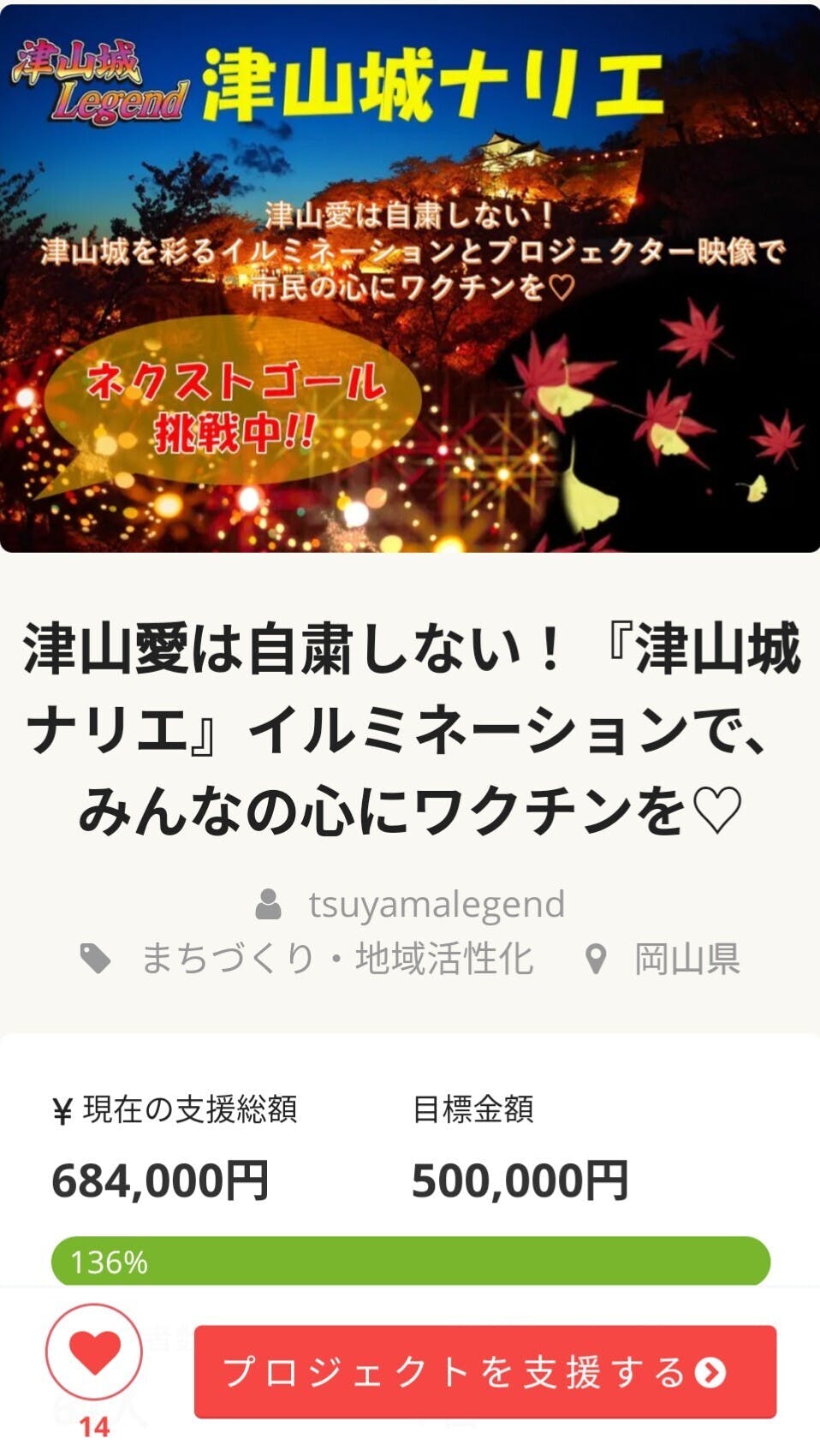820x1456 pixels.
Task: Open the 岡山県 location link
Action: [x=686, y=959]
